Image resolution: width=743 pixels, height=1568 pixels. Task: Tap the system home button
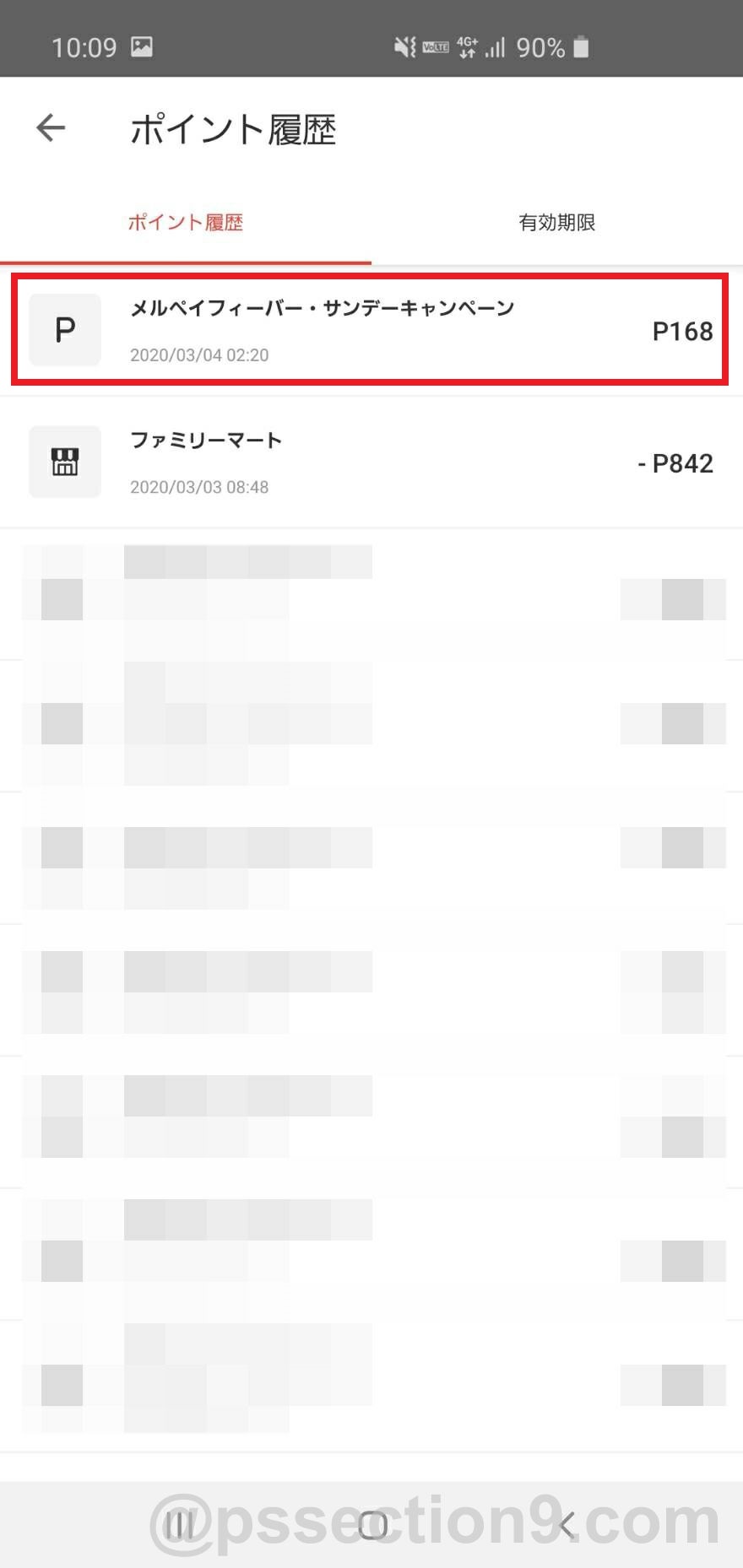click(372, 1524)
